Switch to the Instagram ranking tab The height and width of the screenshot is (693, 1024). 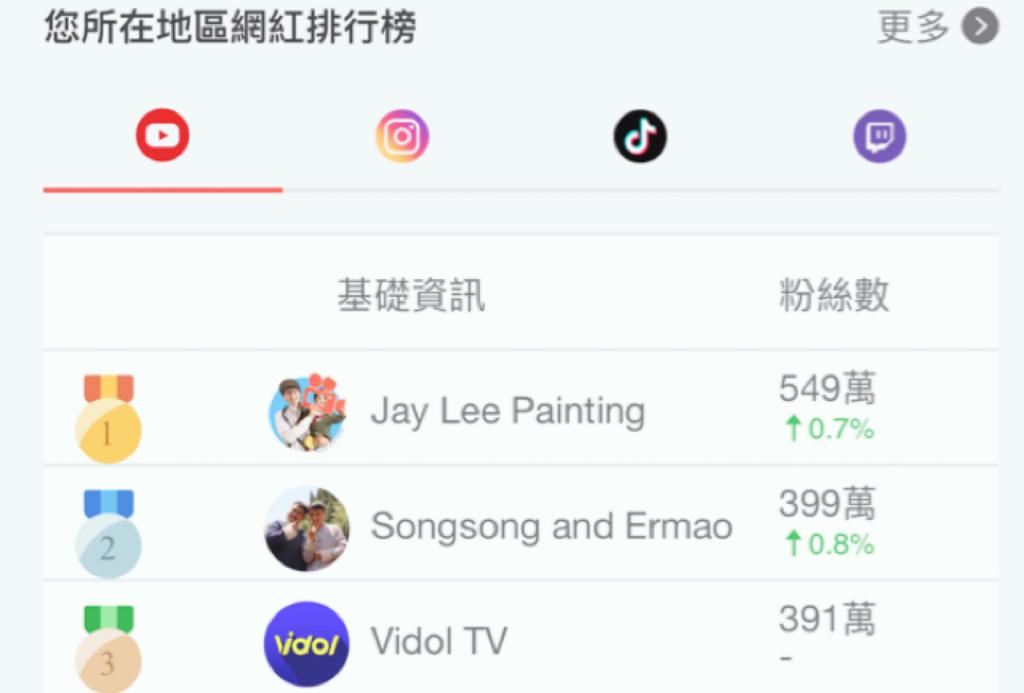[x=402, y=137]
